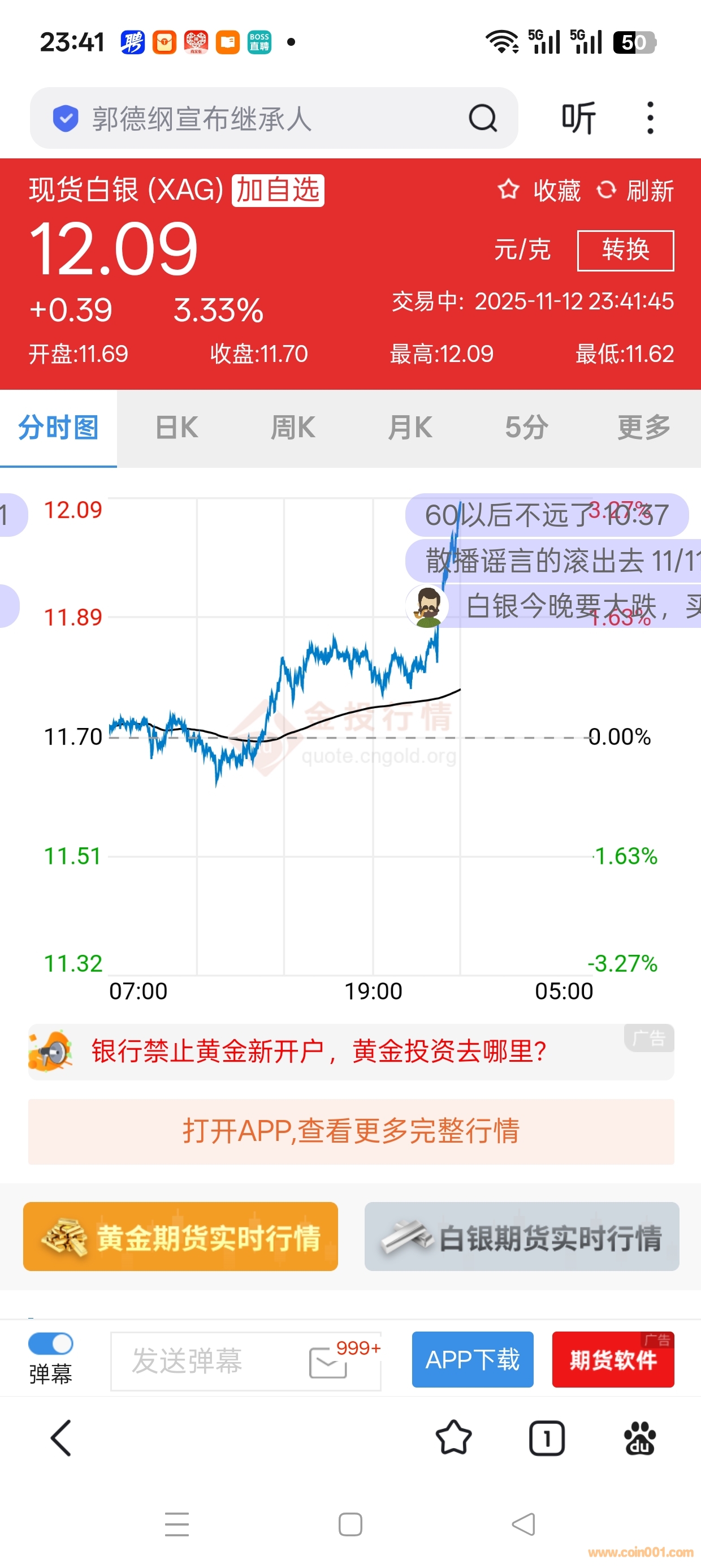Open 黄金期货实时行情
Image resolution: width=701 pixels, height=1568 pixels.
pos(180,1237)
